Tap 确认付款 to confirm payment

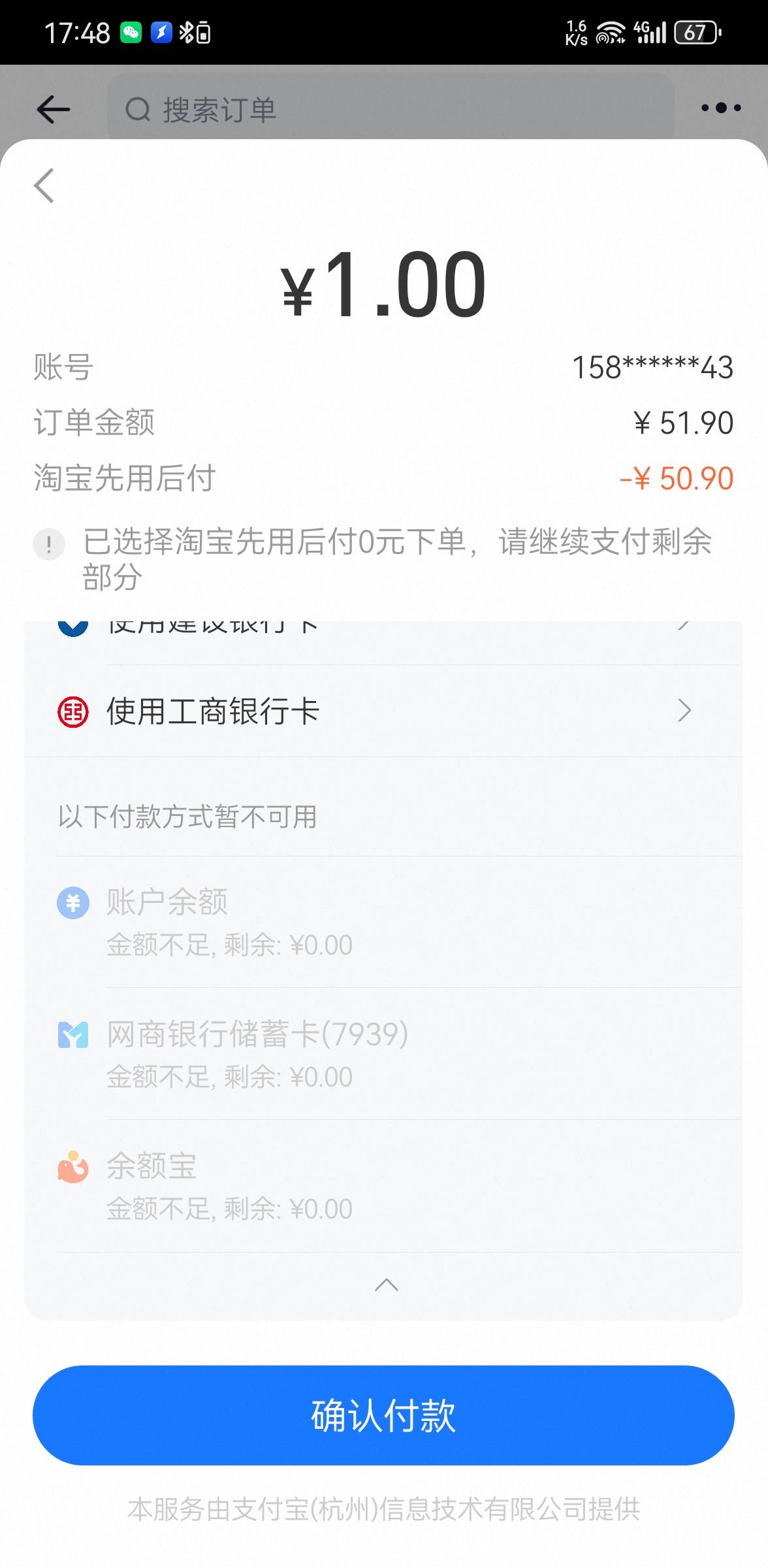pos(383,1415)
